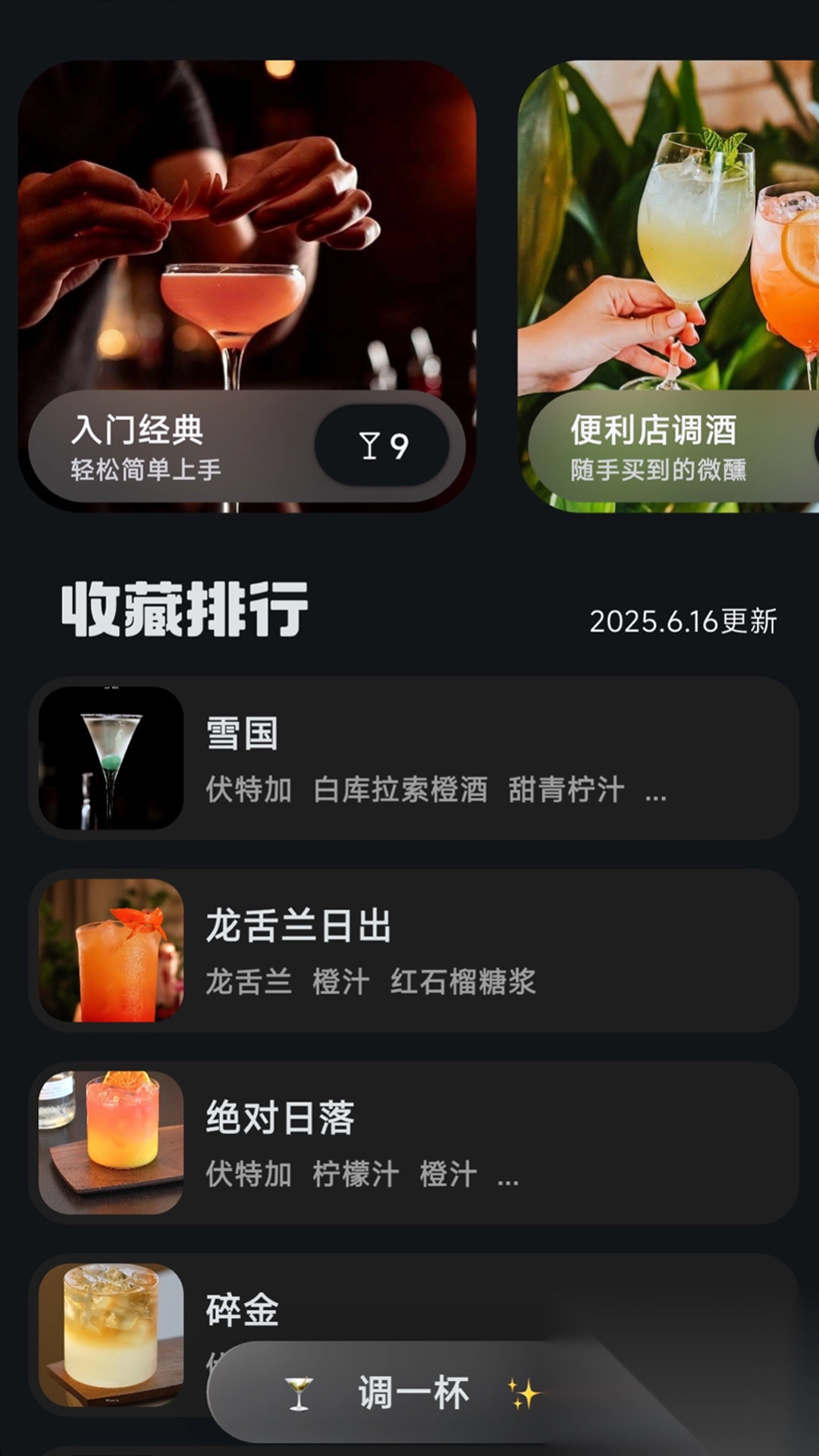Select the 绝对日落 cocktail row
The width and height of the screenshot is (819, 1456).
pos(413,1143)
